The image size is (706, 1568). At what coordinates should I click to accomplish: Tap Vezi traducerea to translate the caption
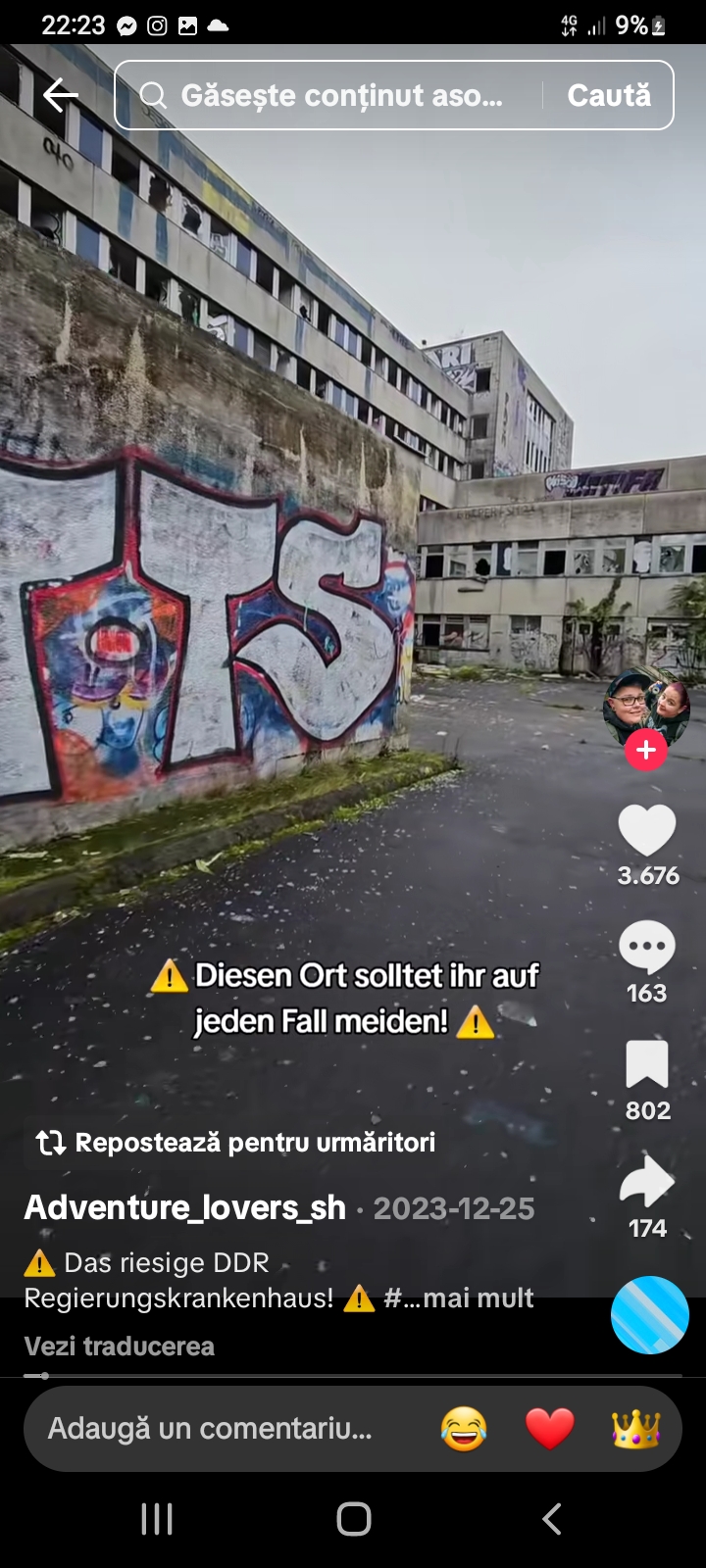tap(120, 1347)
